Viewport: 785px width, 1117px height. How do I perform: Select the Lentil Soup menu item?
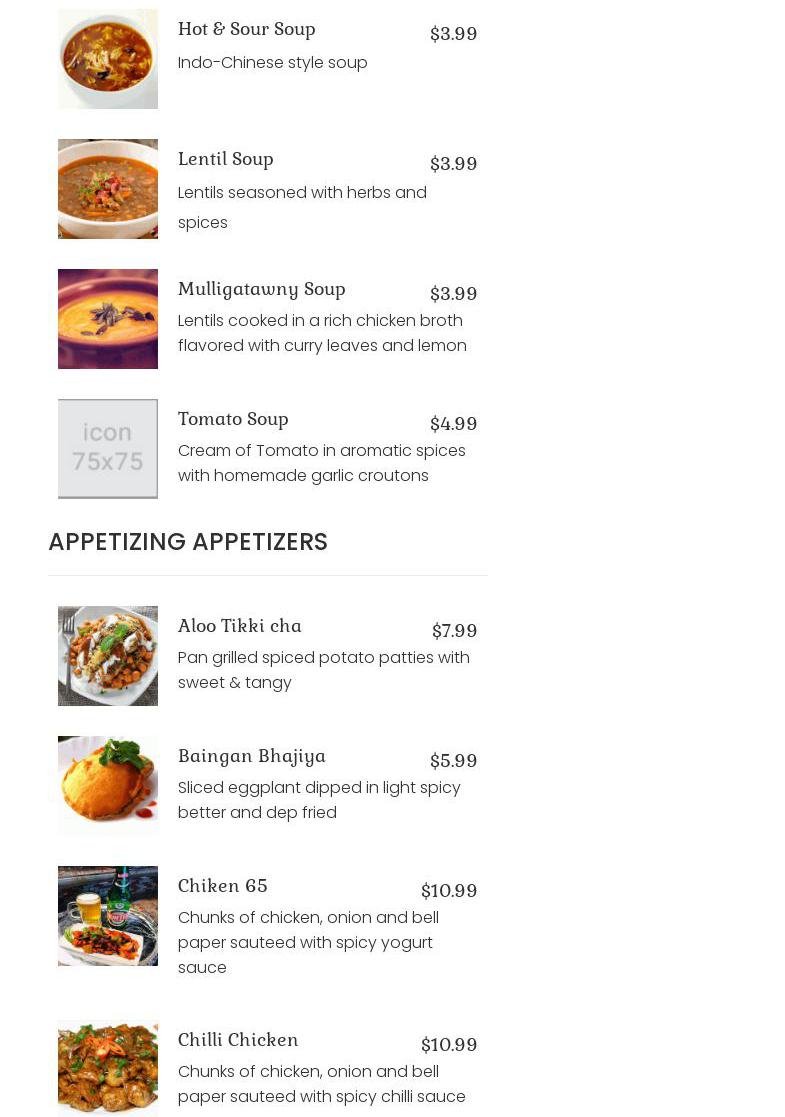[x=225, y=159]
